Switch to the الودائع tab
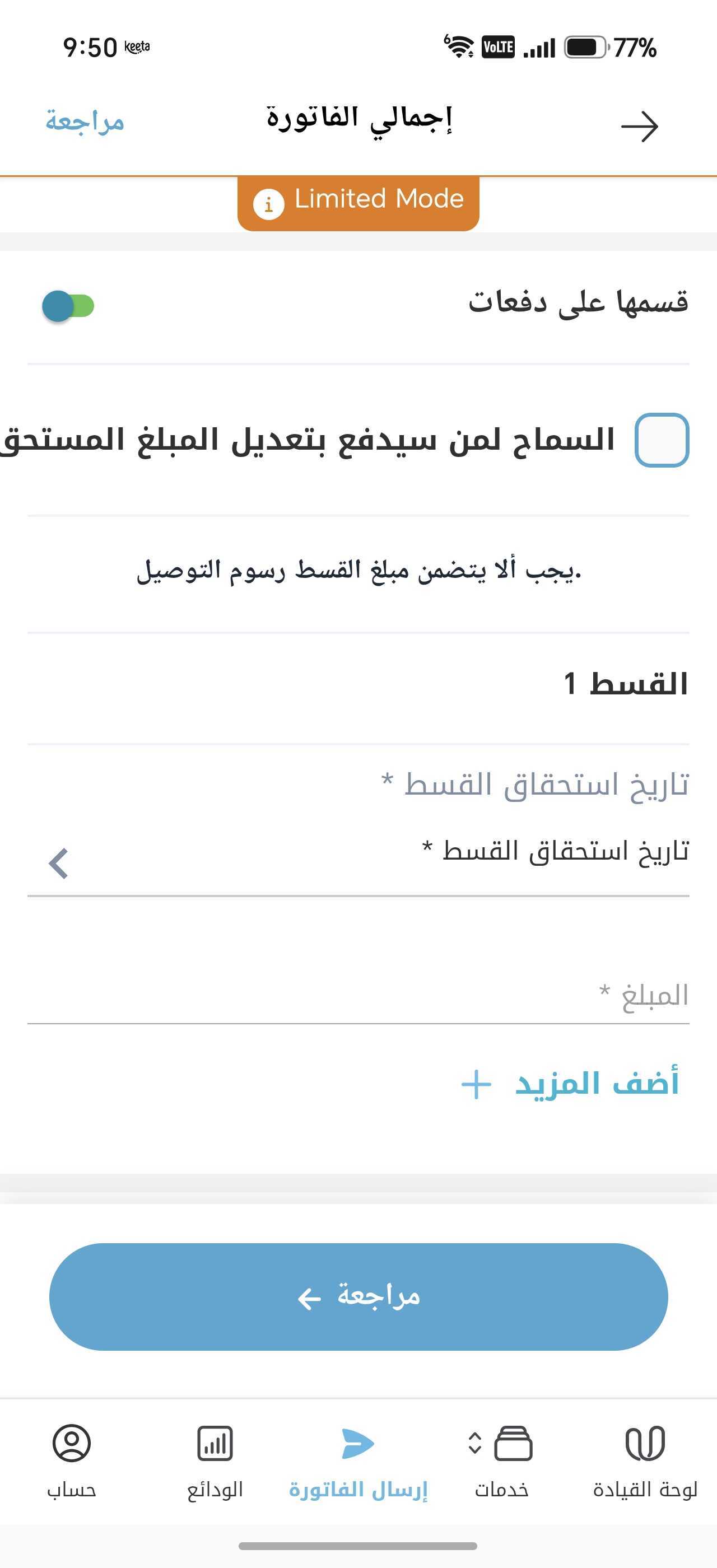The width and height of the screenshot is (717, 1568). (215, 1462)
